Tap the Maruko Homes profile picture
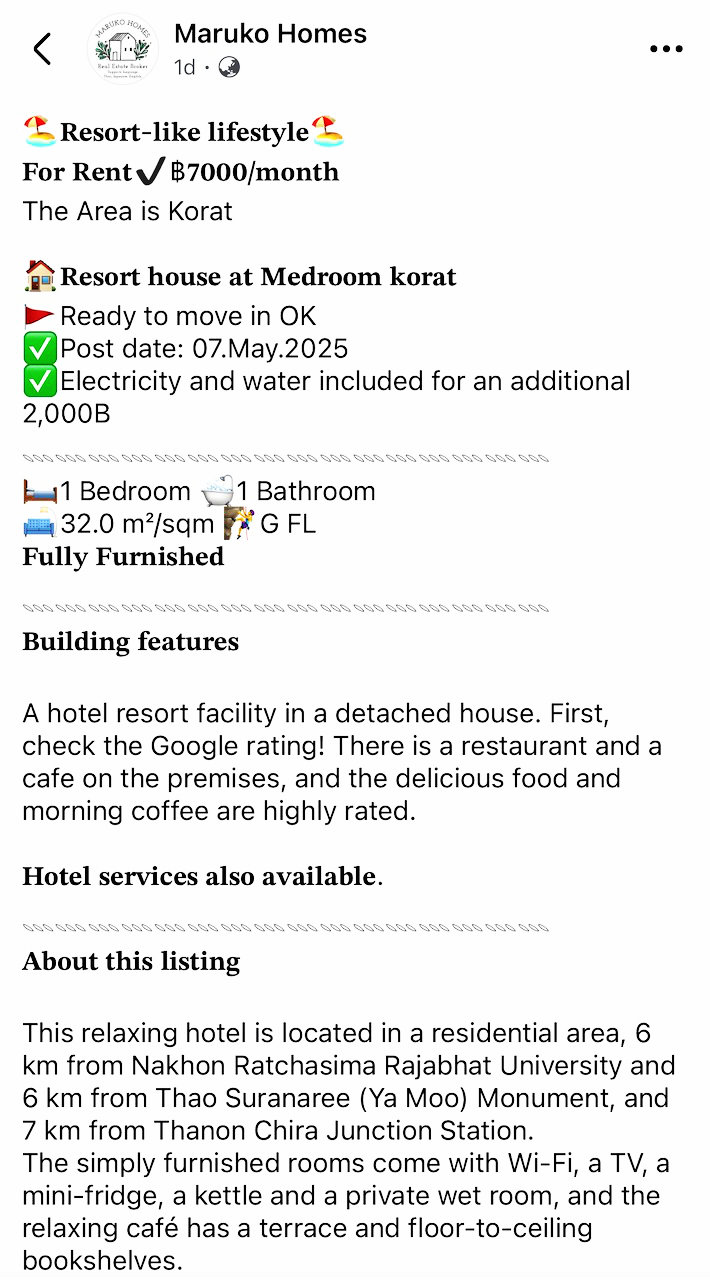The image size is (710, 1280). click(x=122, y=49)
